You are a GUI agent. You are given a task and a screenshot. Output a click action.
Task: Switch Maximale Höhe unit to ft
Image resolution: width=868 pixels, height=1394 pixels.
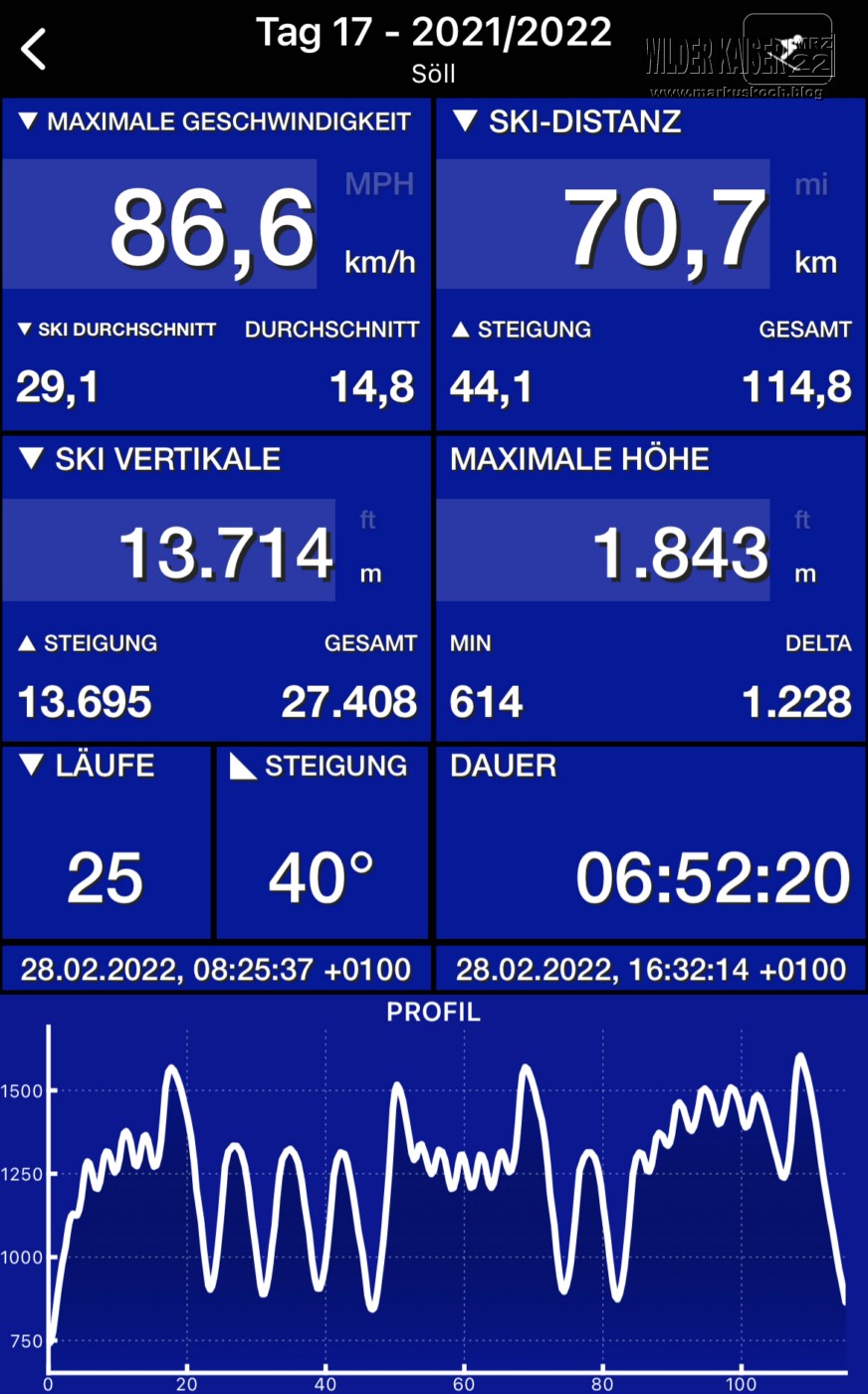pos(802,520)
